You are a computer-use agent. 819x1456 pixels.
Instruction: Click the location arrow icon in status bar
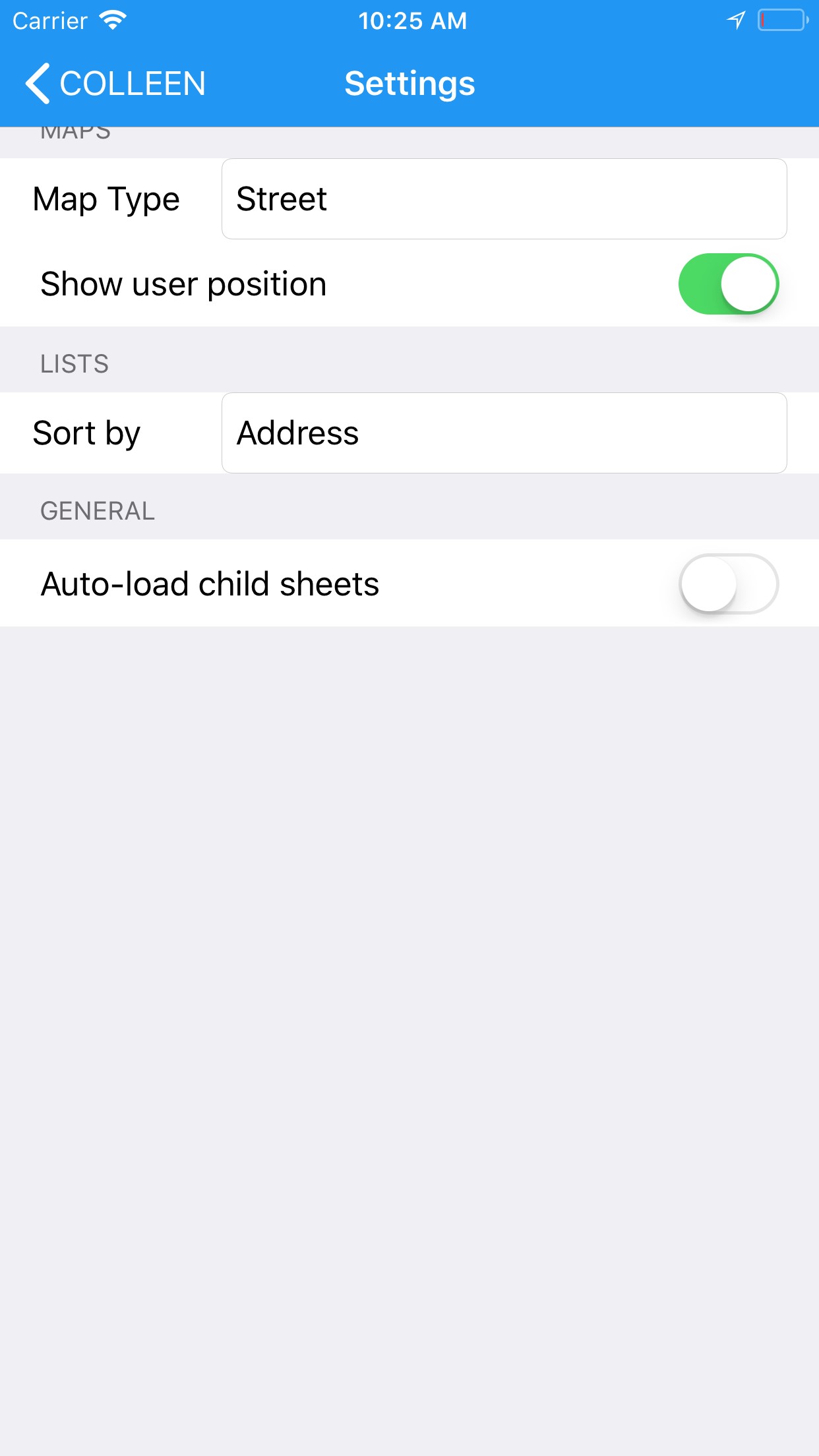click(x=736, y=20)
